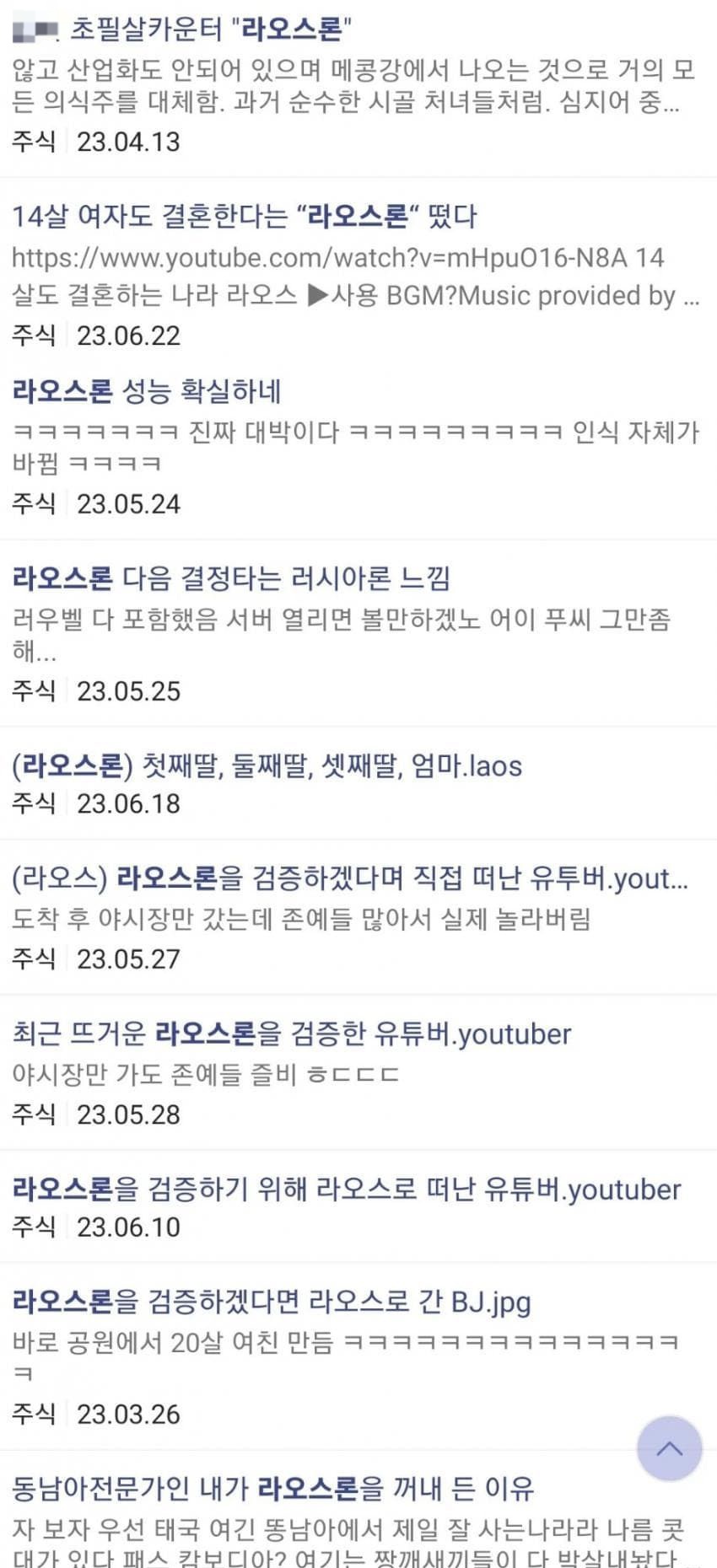The height and width of the screenshot is (1568, 717).
Task: Open the post mentioning 러시아론 느낌
Action: 231,578
